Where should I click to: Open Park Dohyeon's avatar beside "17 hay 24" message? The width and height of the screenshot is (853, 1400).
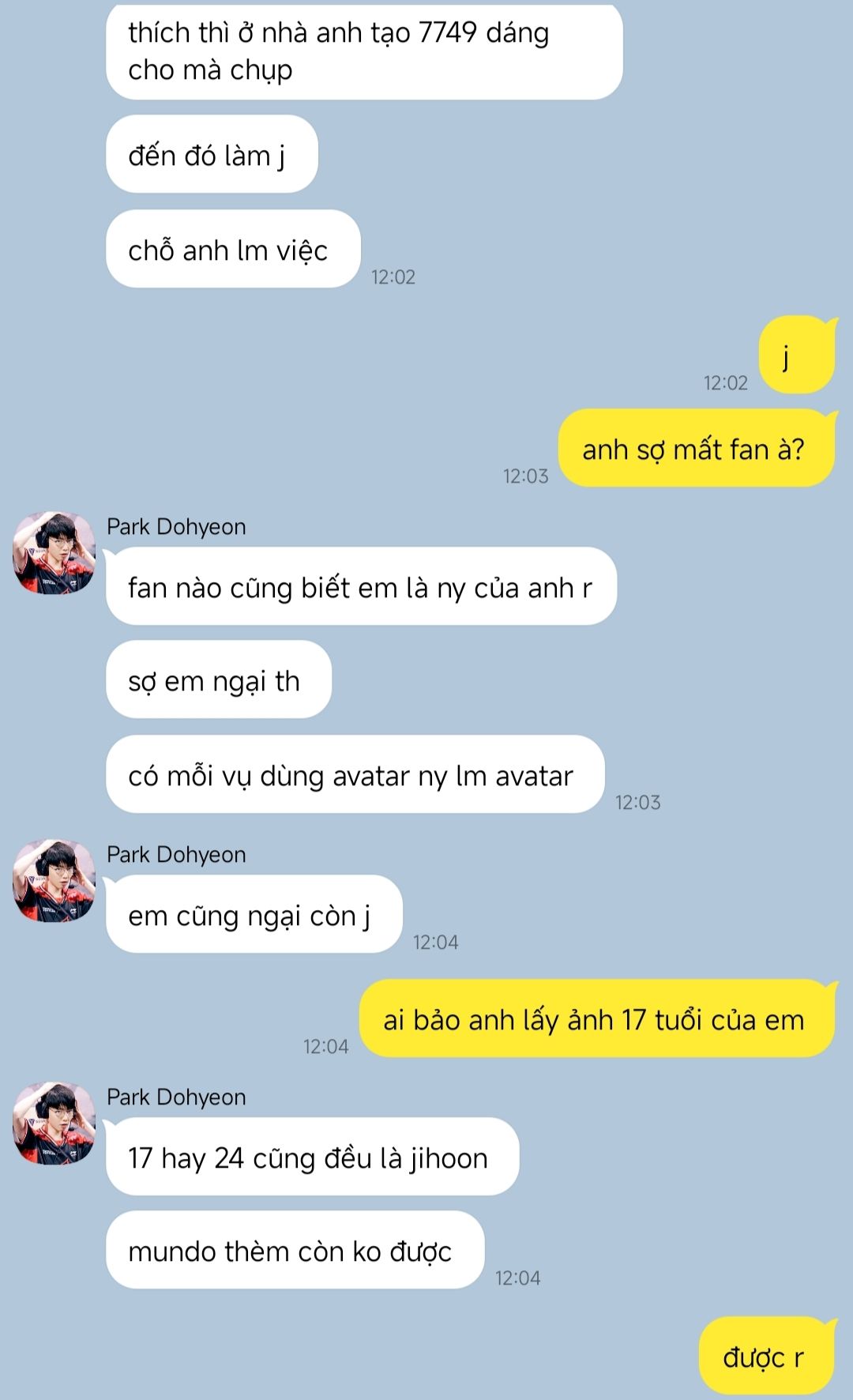[54, 1123]
